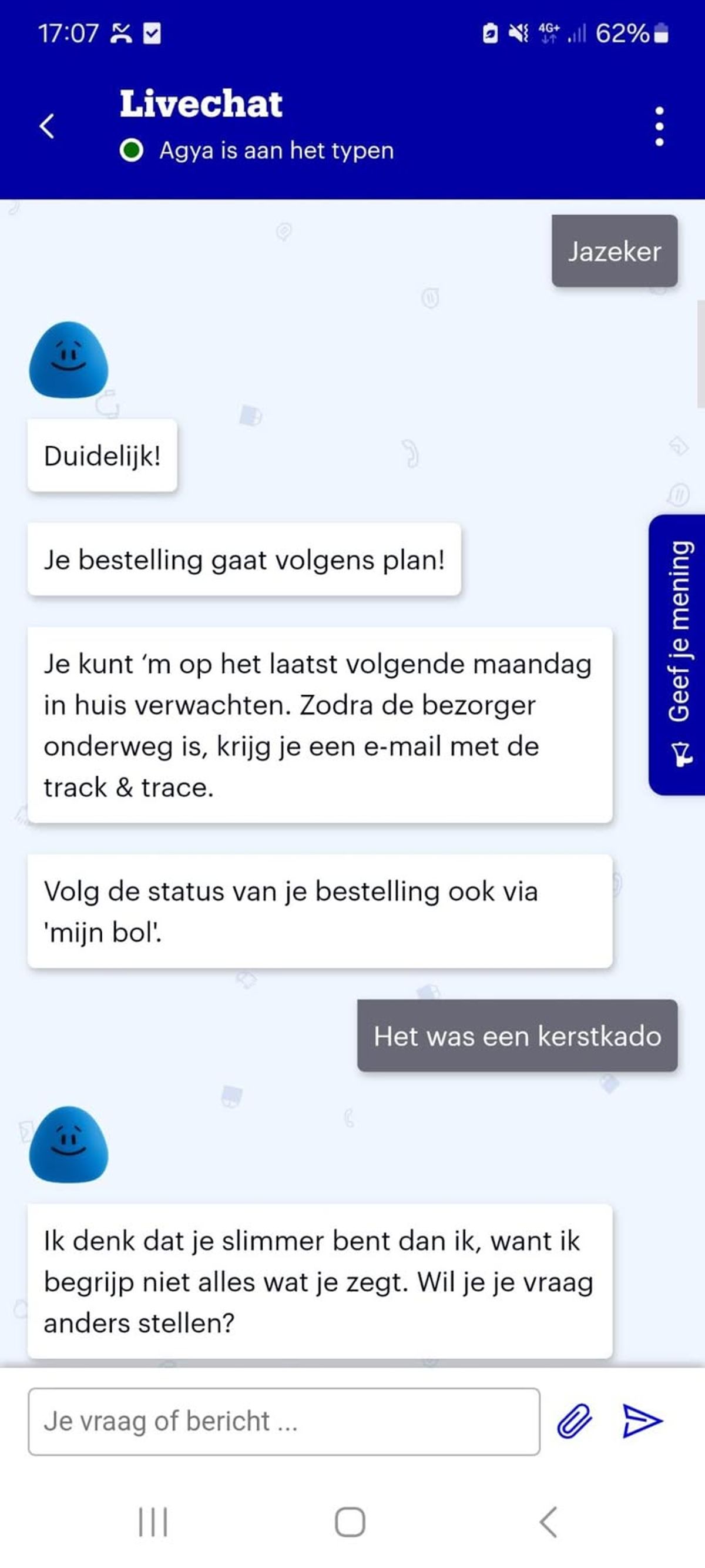
Task: Go to the system home screen
Action: click(x=350, y=1522)
